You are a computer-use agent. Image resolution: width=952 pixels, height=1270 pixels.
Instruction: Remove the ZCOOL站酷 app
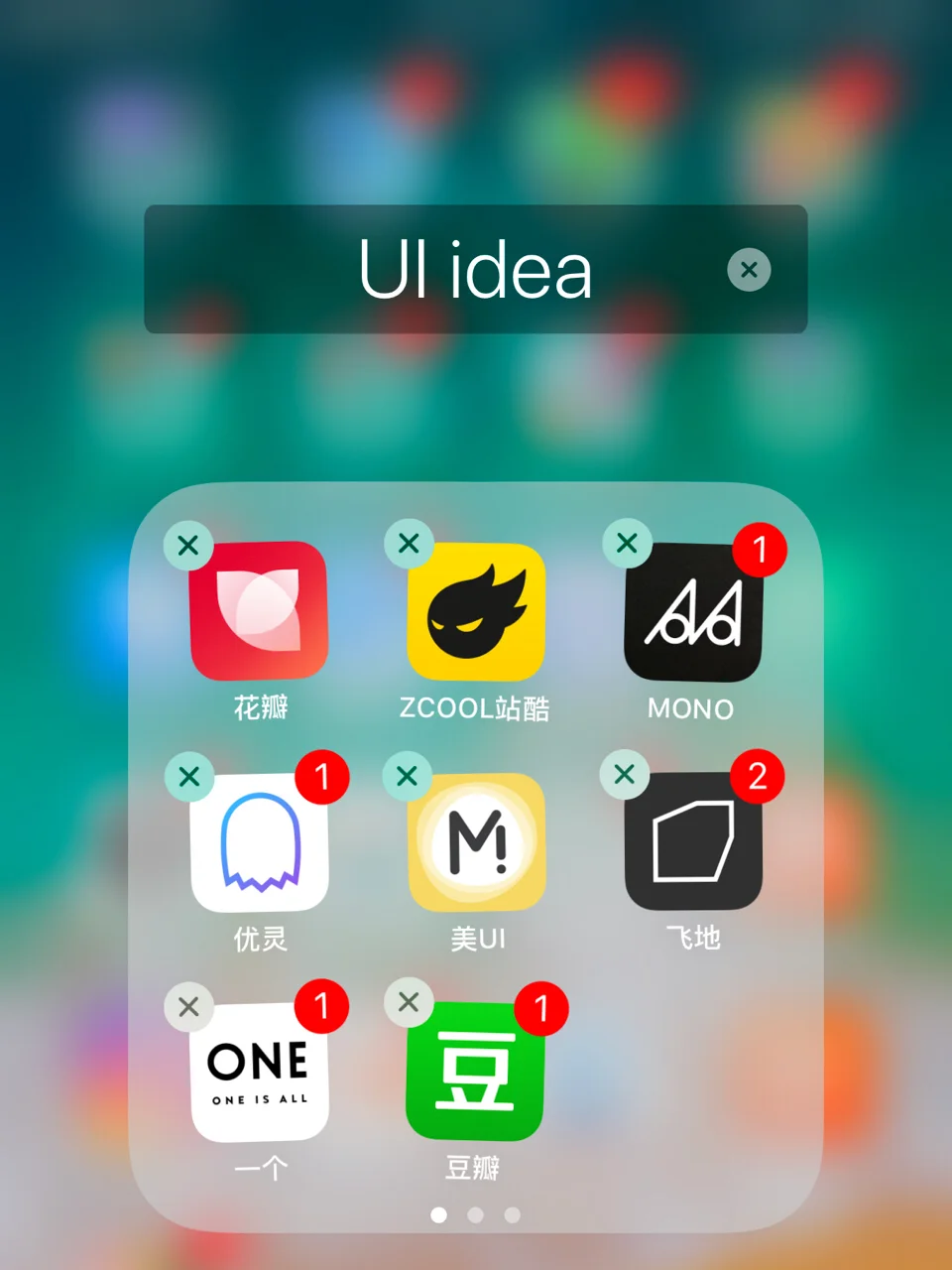[409, 543]
